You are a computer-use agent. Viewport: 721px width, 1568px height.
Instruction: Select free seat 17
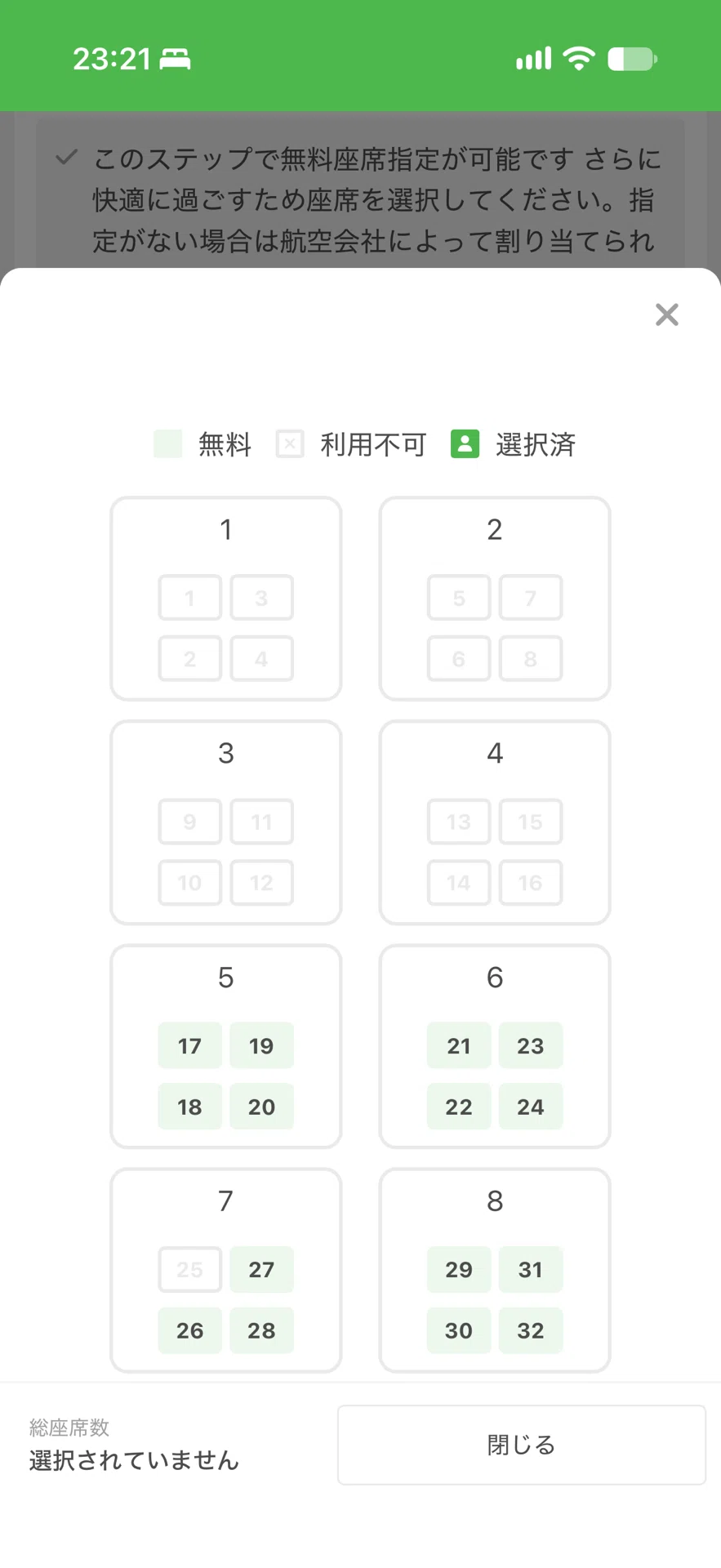[x=189, y=1045]
